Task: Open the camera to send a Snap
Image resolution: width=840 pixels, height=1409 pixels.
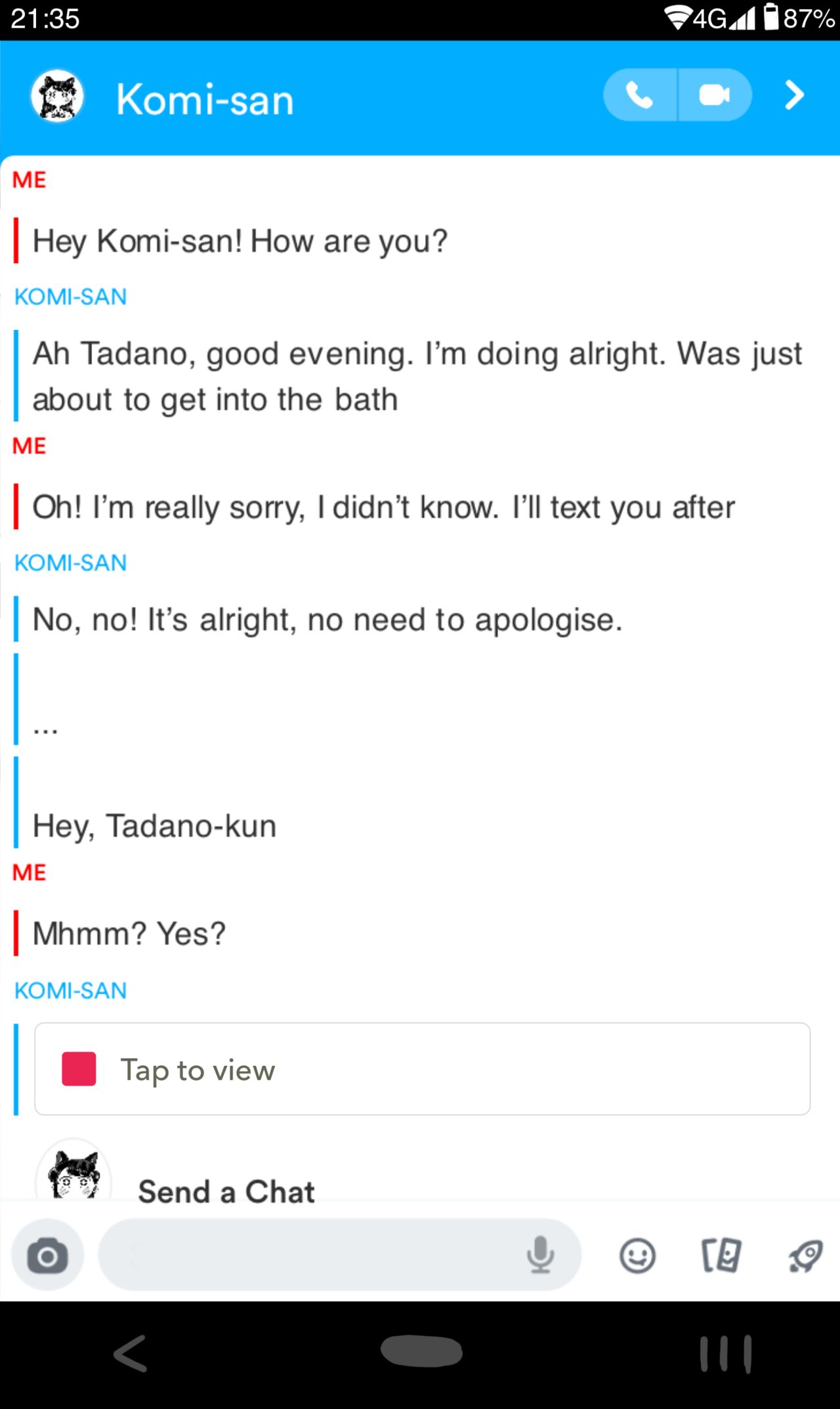Action: 47,1253
